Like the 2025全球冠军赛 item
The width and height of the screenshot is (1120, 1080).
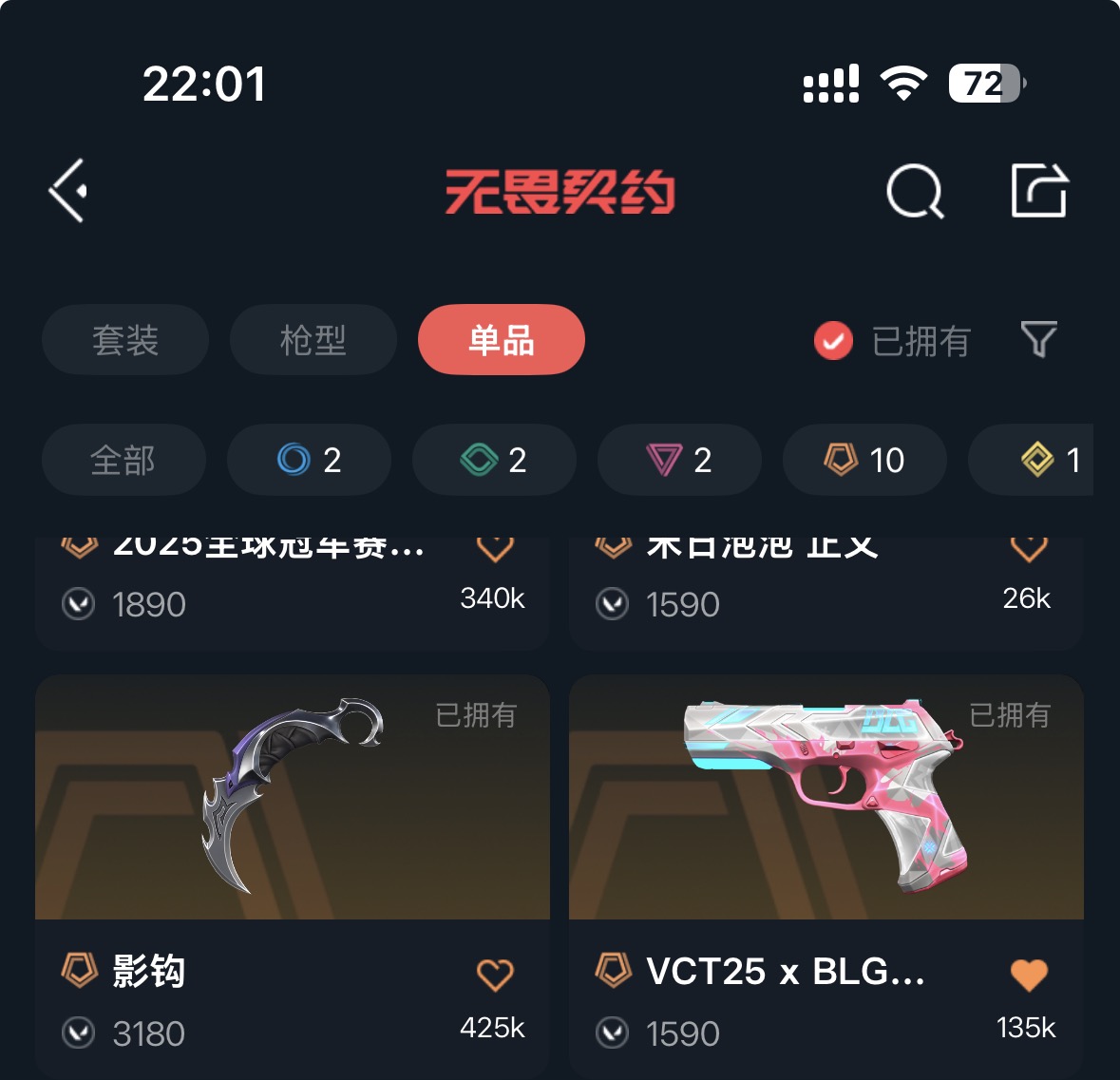[x=494, y=549]
